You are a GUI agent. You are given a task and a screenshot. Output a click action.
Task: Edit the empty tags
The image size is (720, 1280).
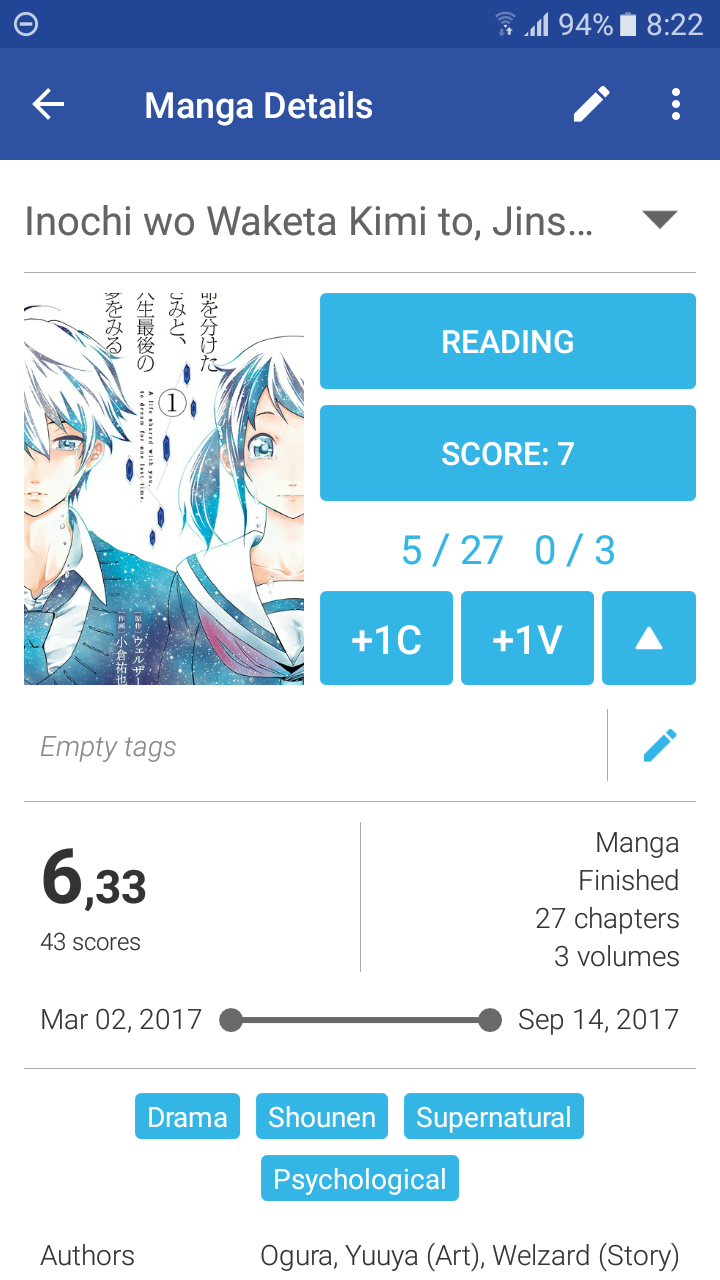(659, 745)
